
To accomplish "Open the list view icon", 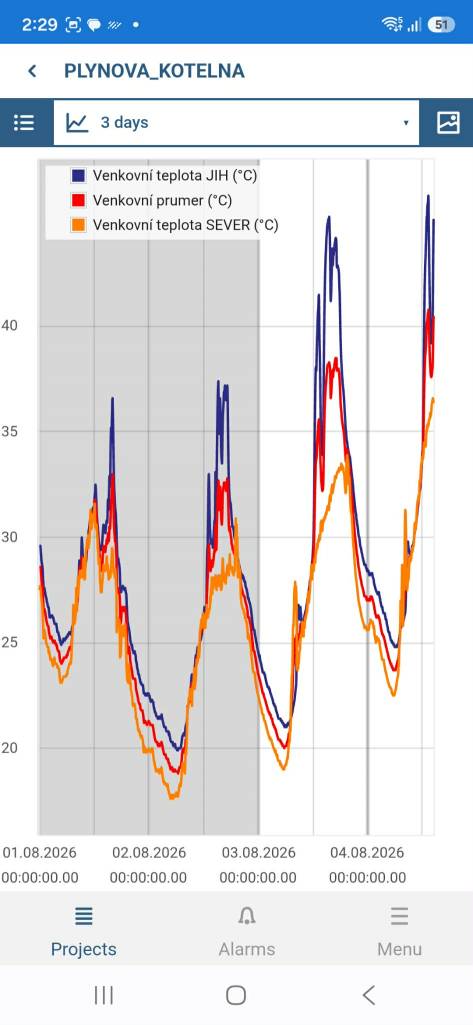I will tap(24, 122).
